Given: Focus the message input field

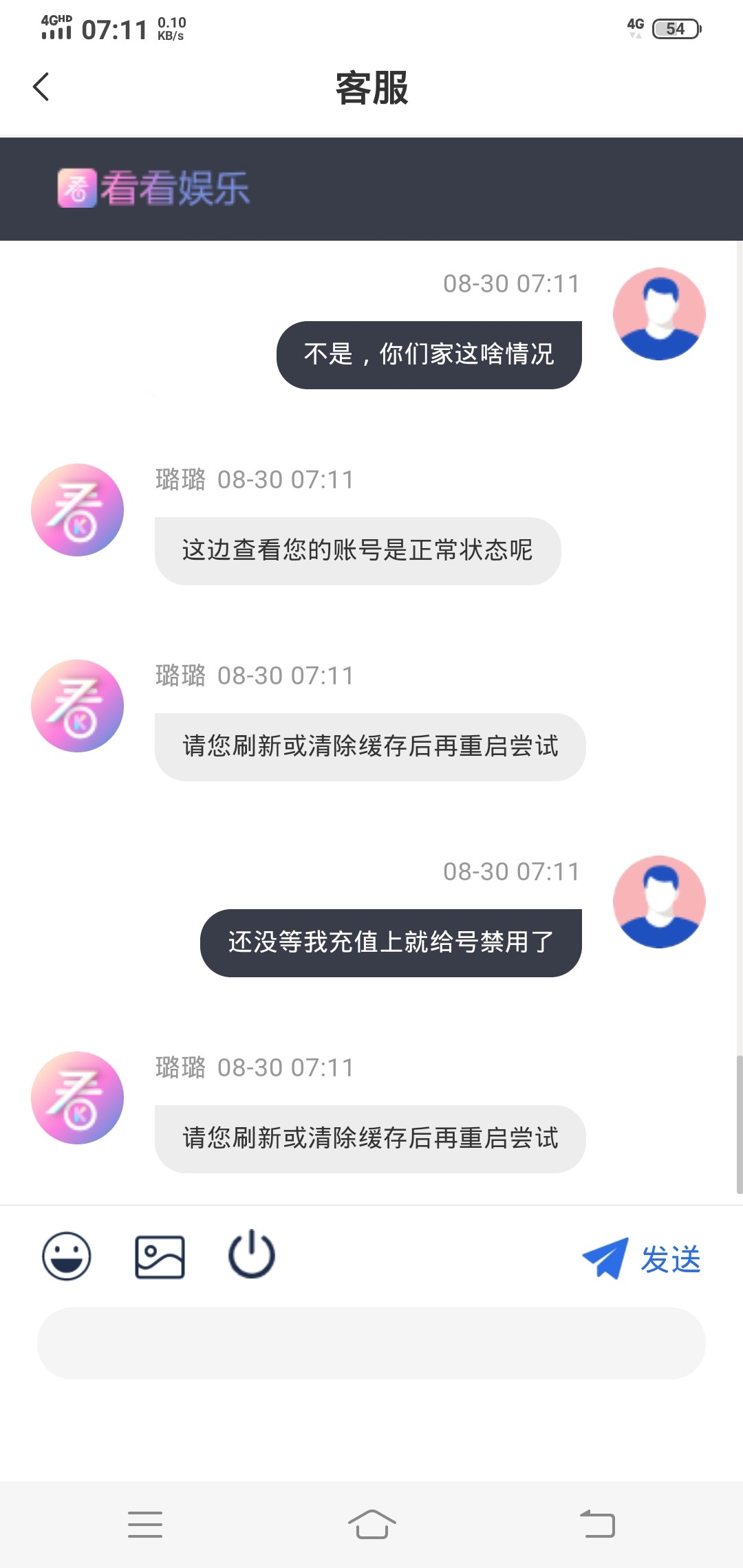Looking at the screenshot, I should pos(371,1343).
